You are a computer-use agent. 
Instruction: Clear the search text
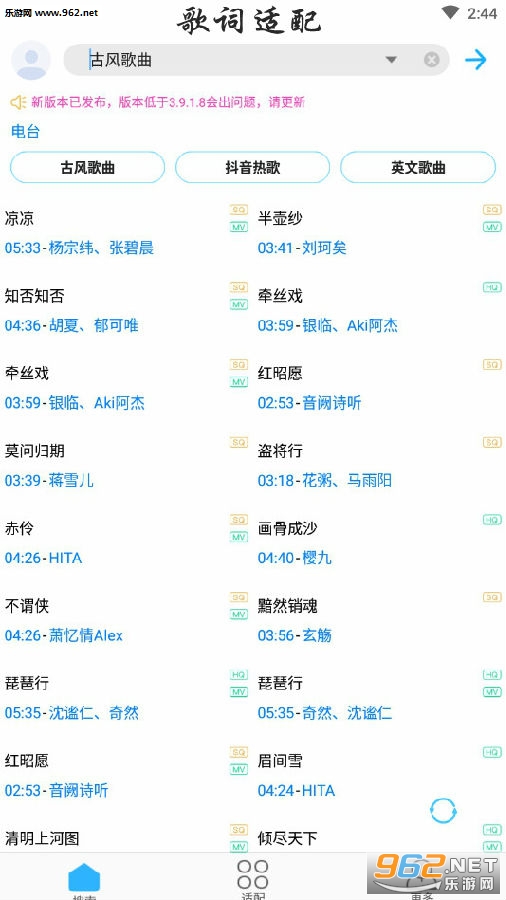pyautogui.click(x=432, y=60)
